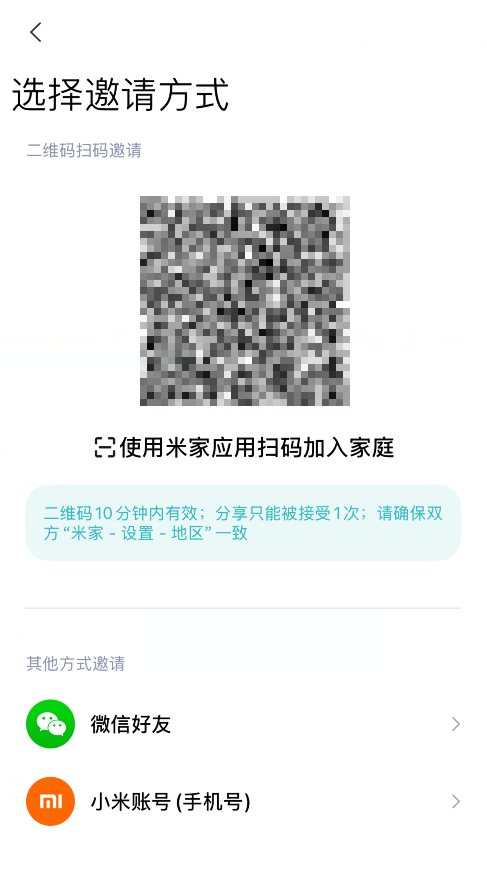Go back using the top-left arrow
Image resolution: width=487 pixels, height=874 pixels.
click(x=36, y=32)
